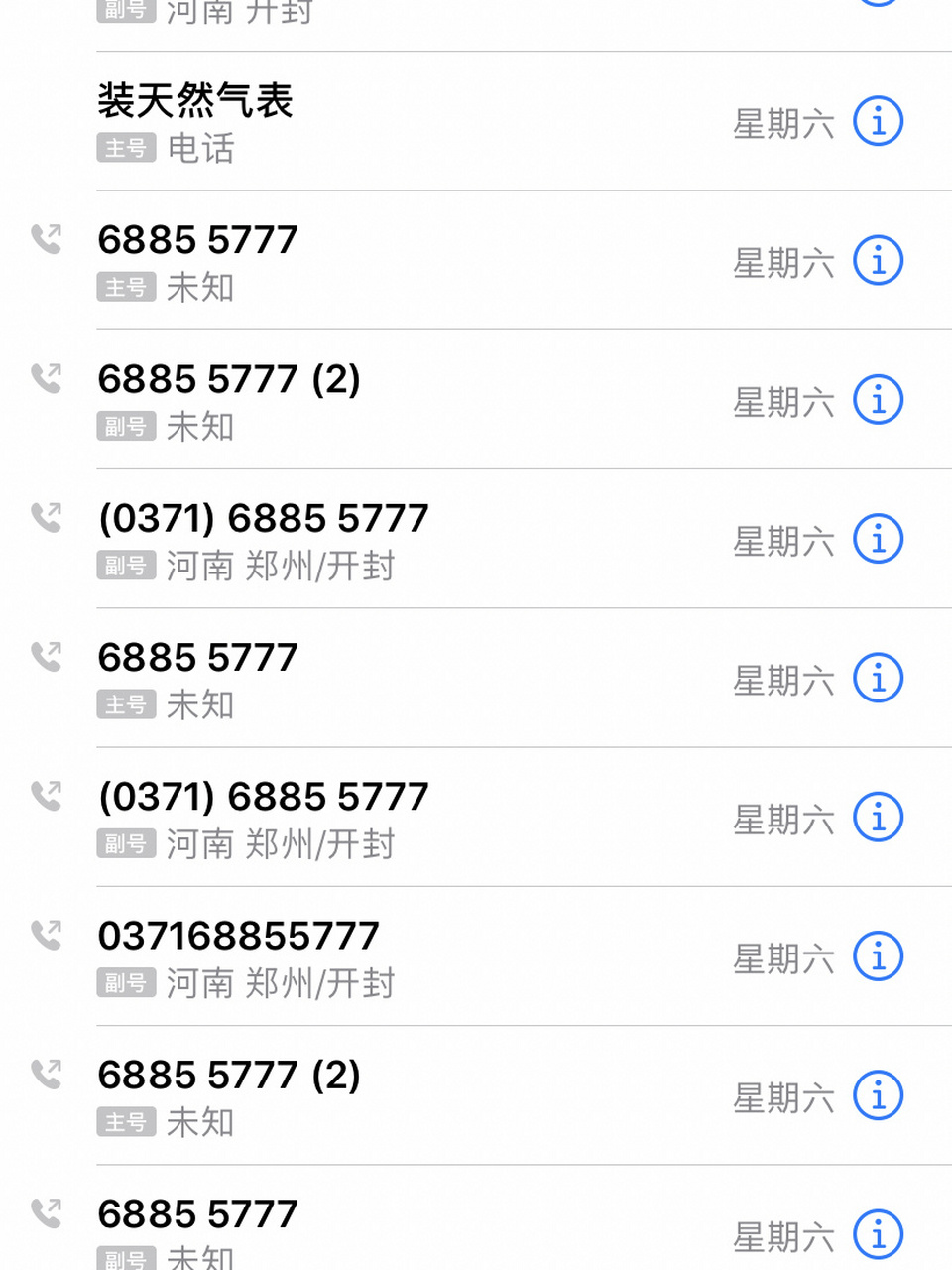
Task: Open info for the second (0371) 6885 5777 call
Action: [877, 818]
